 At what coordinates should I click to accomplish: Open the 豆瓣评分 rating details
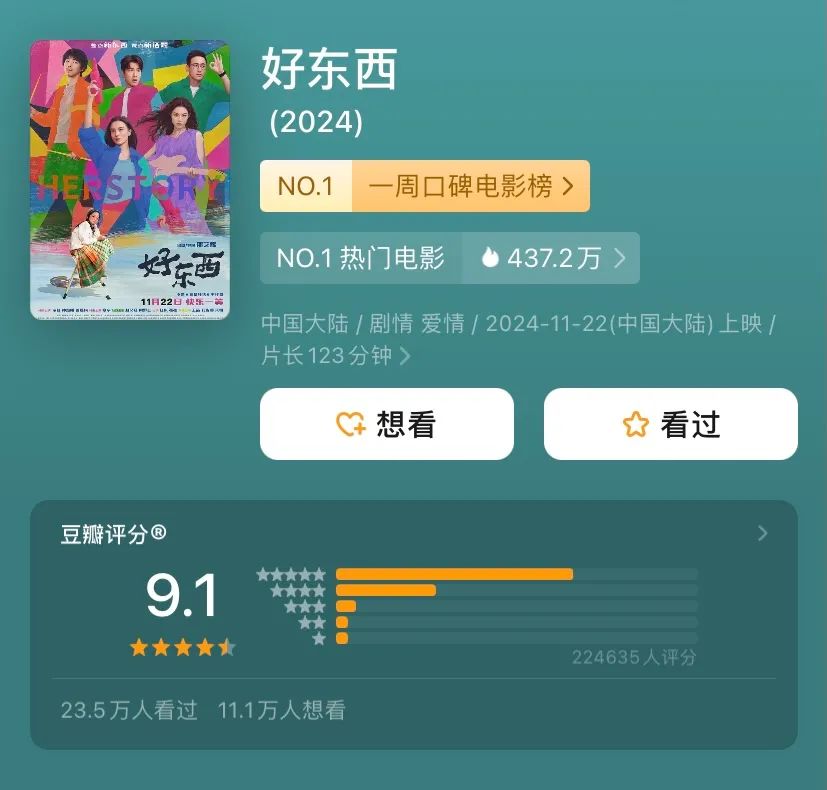click(x=762, y=533)
